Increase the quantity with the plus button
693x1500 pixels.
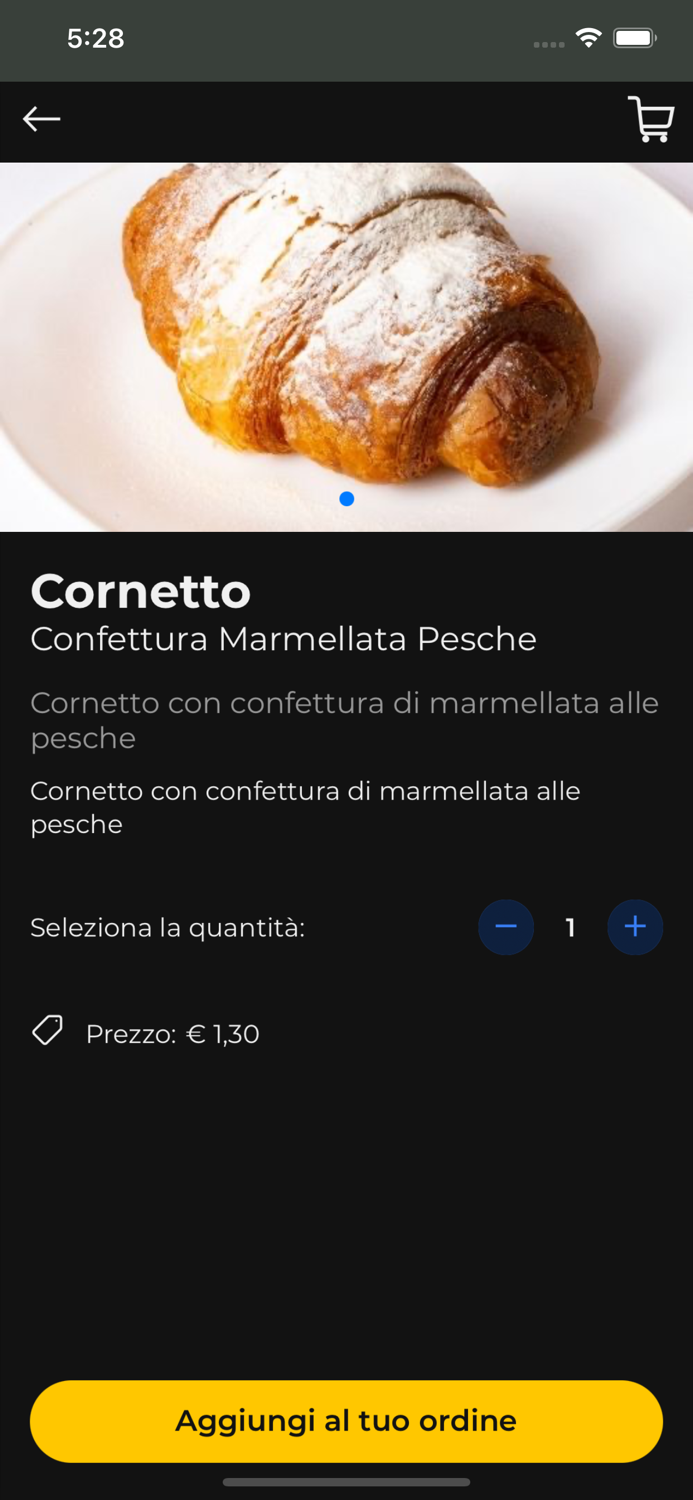(635, 927)
